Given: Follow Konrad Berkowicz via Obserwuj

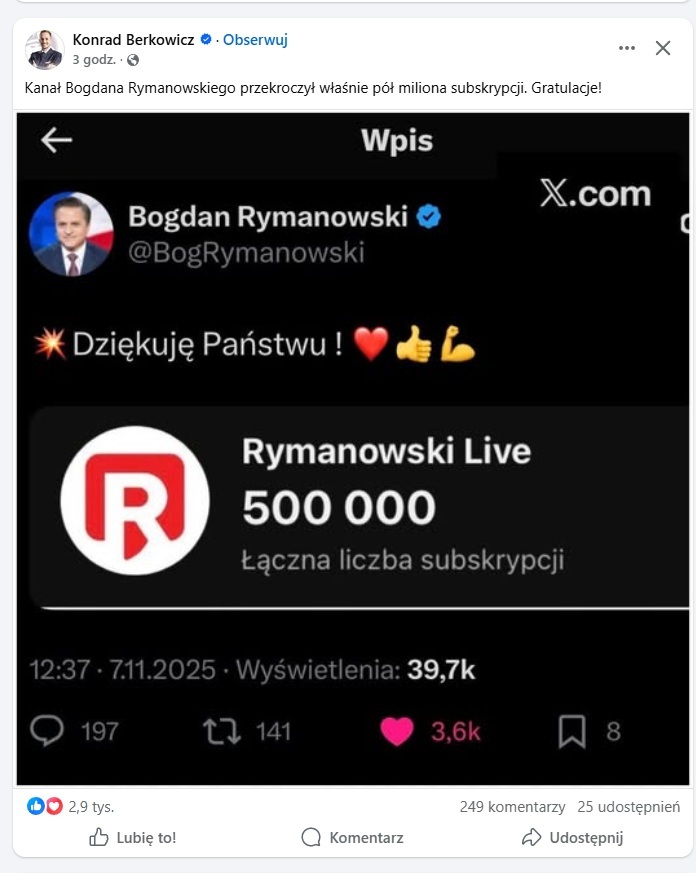Looking at the screenshot, I should coord(255,40).
